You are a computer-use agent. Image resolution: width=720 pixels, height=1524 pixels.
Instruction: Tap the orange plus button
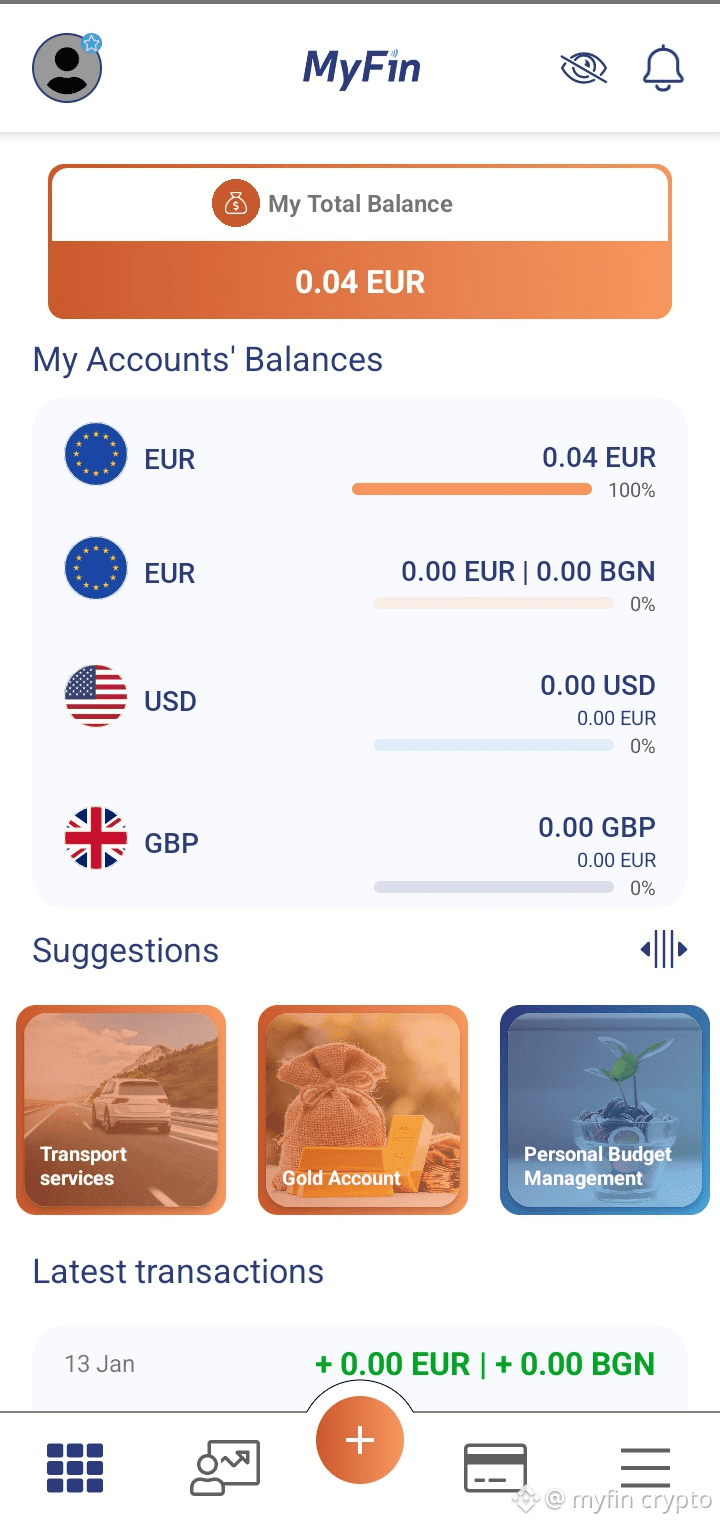pos(360,1441)
